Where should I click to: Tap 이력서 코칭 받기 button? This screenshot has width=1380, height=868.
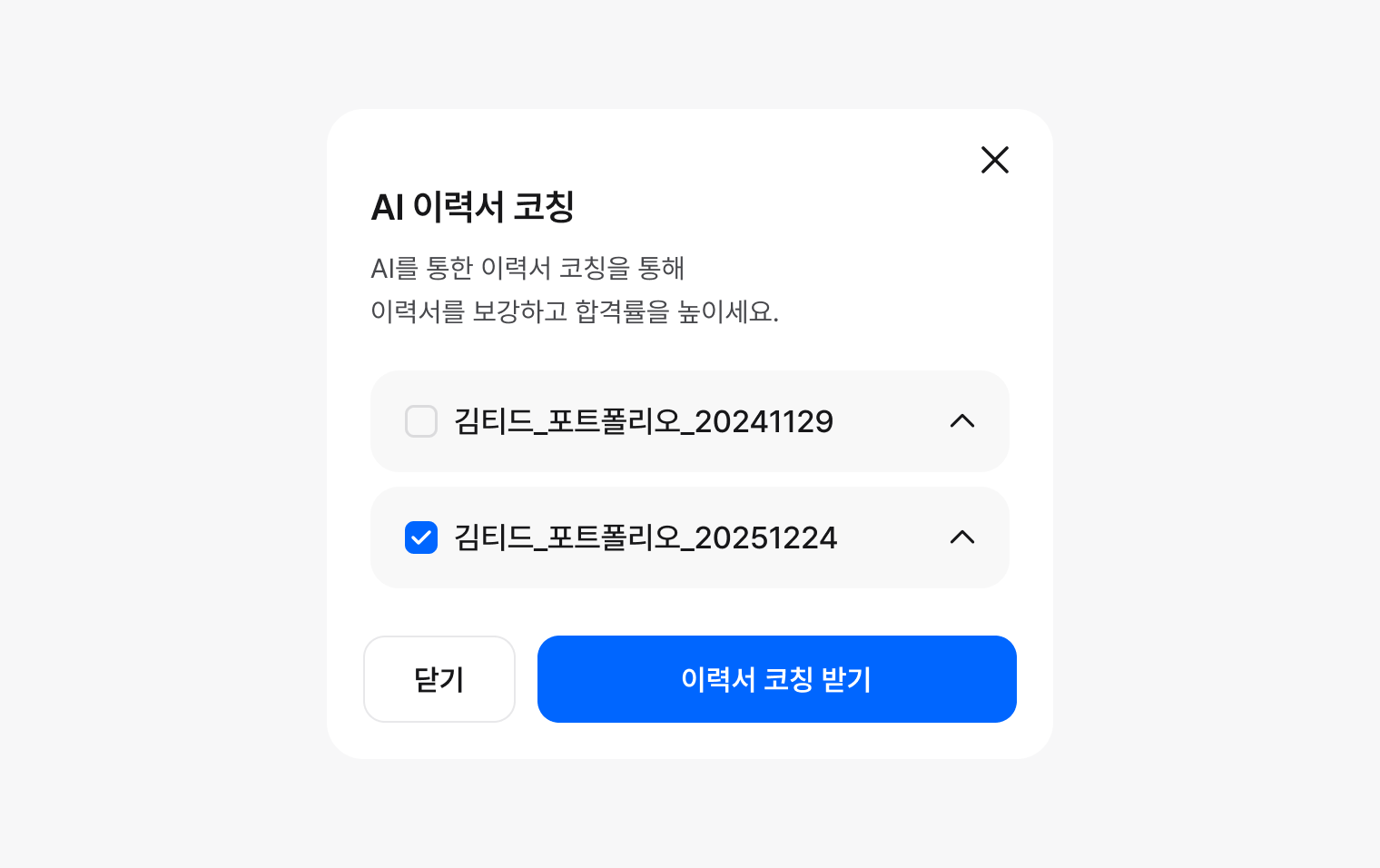pyautogui.click(x=776, y=679)
